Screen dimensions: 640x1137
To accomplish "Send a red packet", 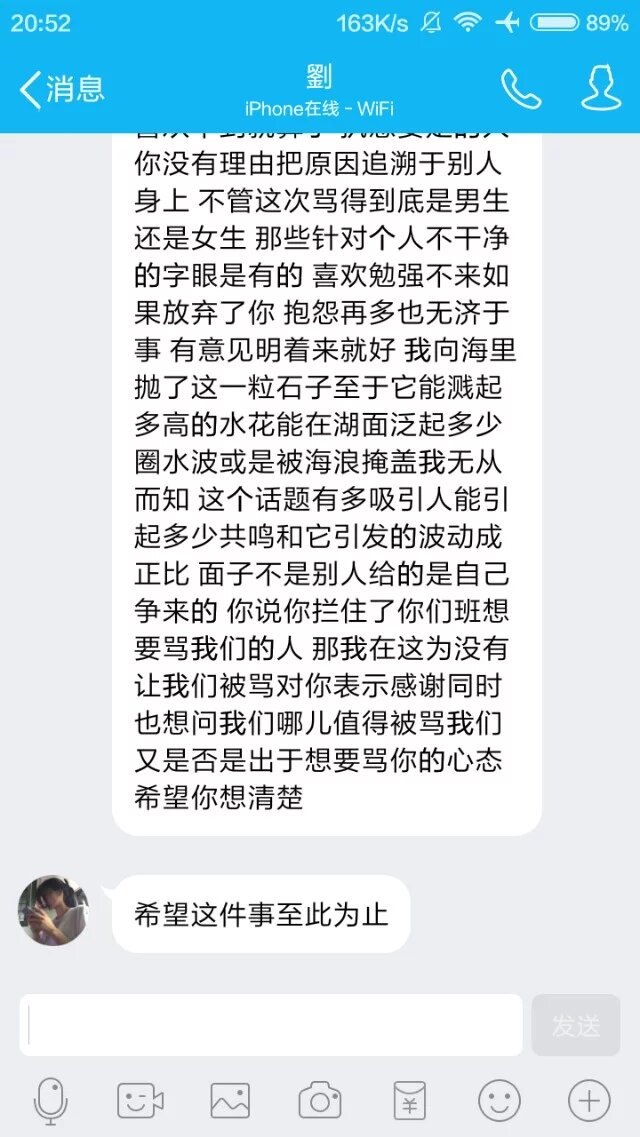I will coord(409,1101).
